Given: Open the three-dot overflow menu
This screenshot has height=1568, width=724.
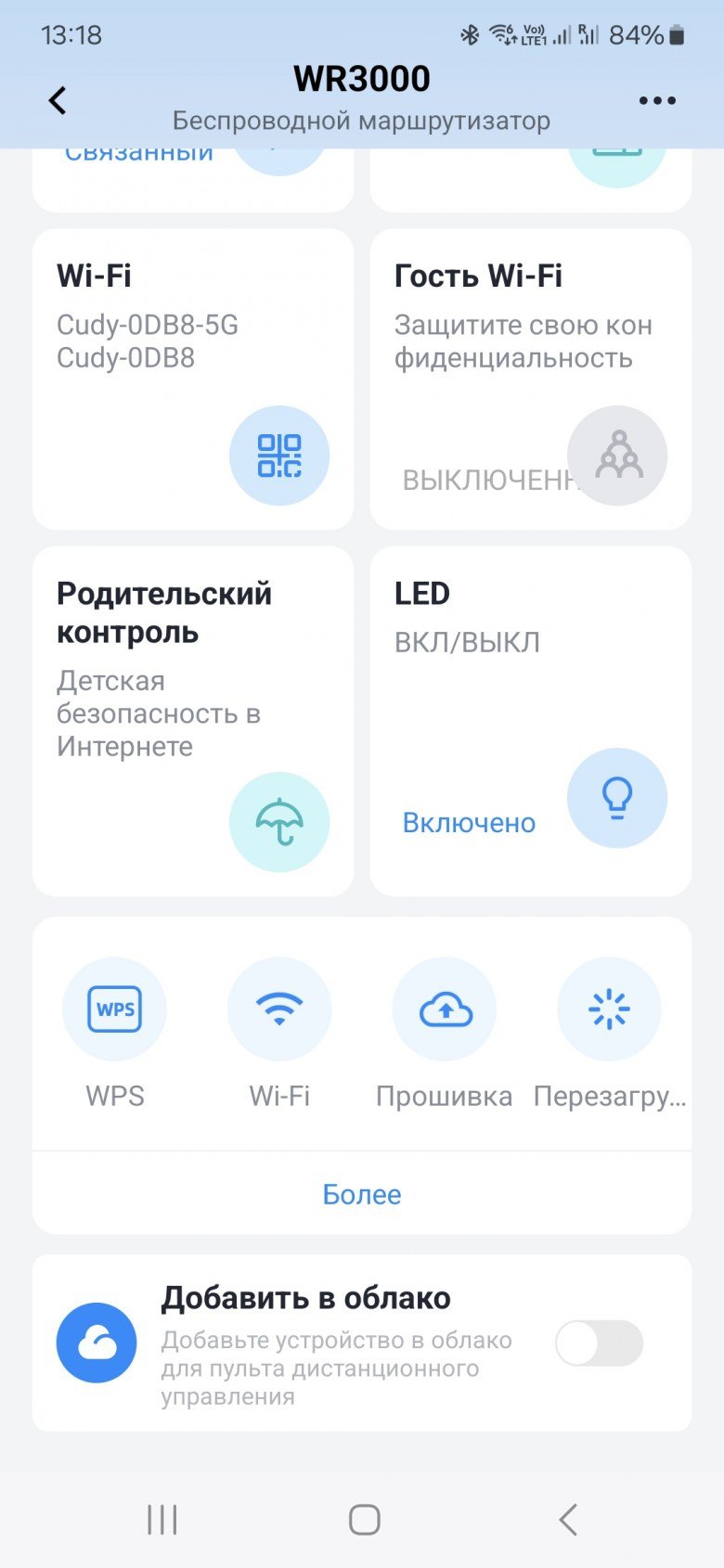Looking at the screenshot, I should pos(658,100).
